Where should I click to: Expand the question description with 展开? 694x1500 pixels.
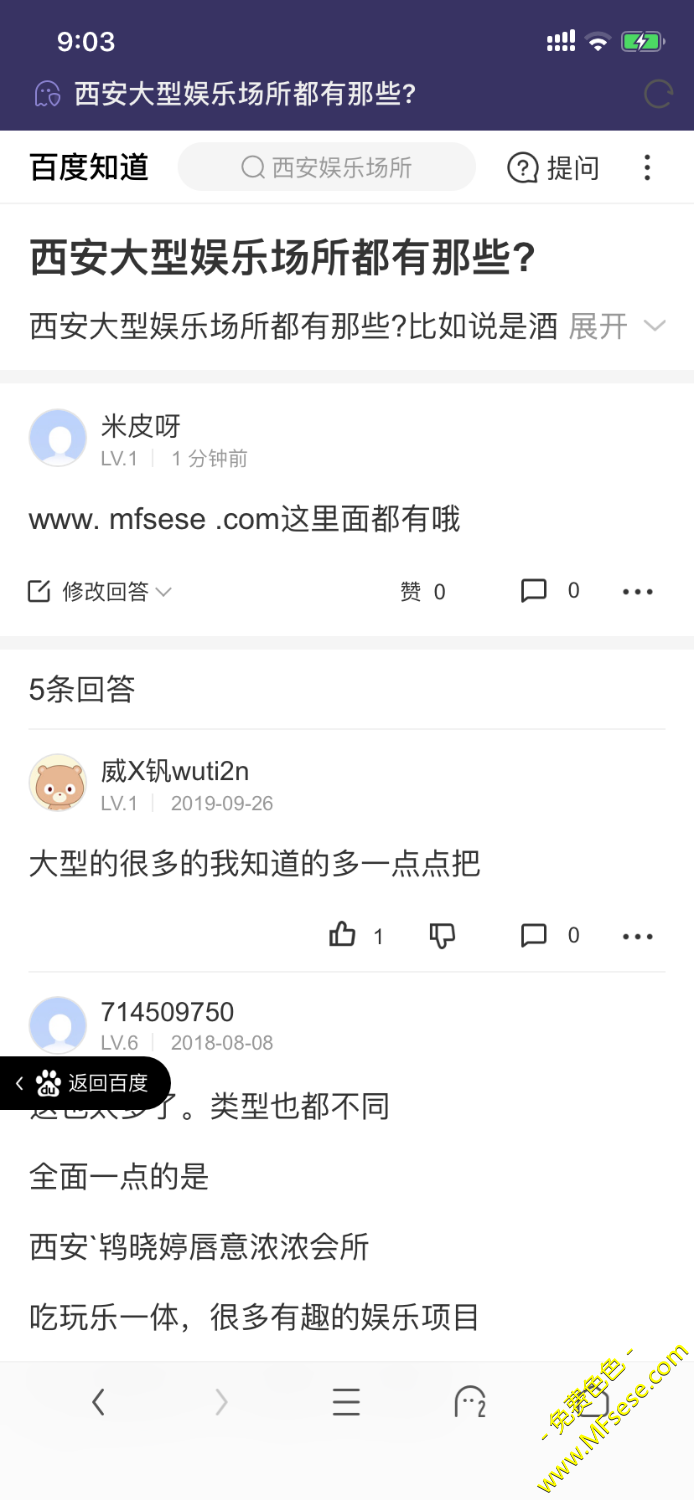pyautogui.click(x=615, y=326)
